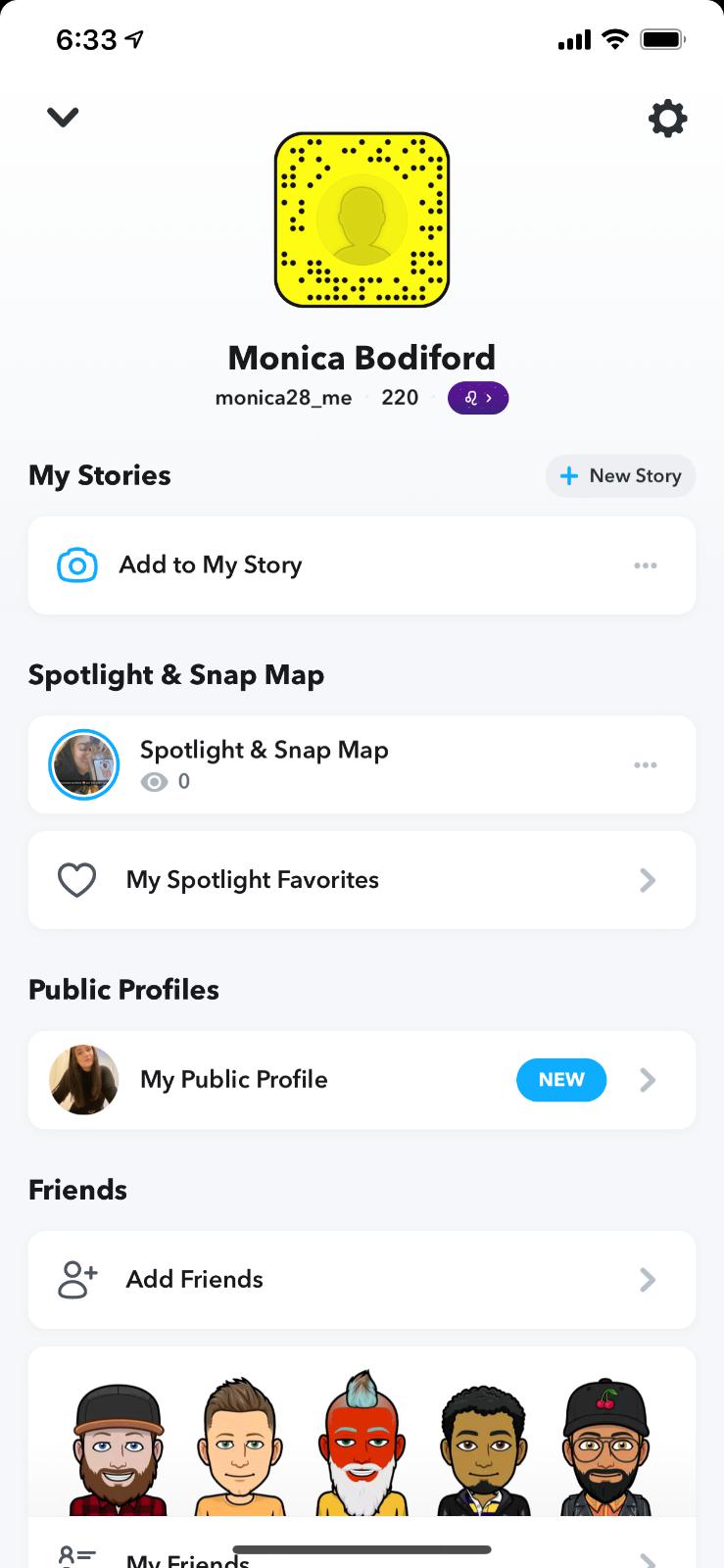Viewport: 724px width, 1568px height.
Task: Open My Public Profile
Action: [x=362, y=1080]
